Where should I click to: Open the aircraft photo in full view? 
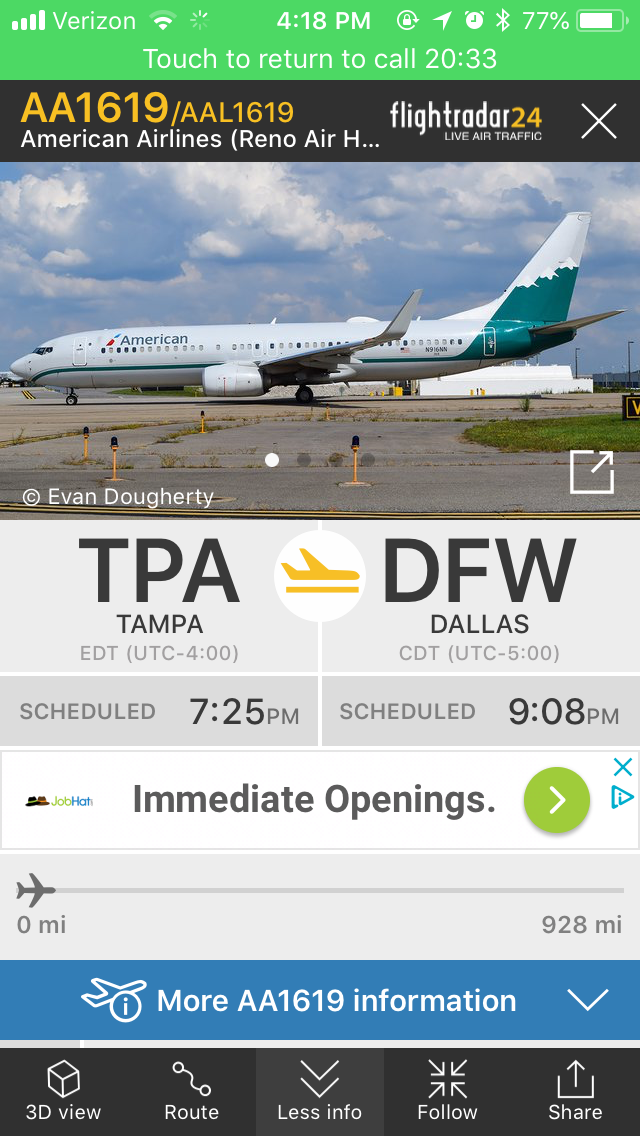pos(591,472)
